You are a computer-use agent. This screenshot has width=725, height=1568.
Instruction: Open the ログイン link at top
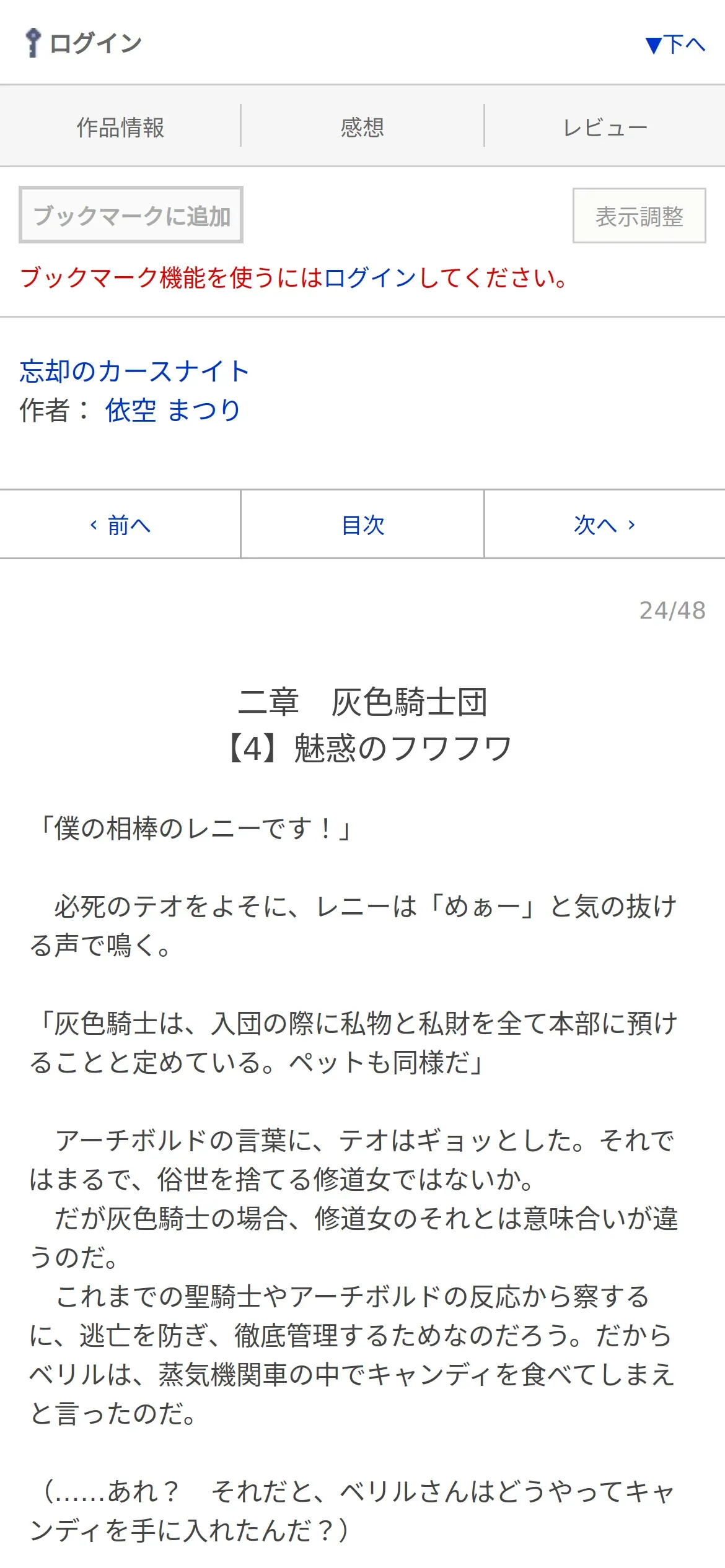(84, 43)
